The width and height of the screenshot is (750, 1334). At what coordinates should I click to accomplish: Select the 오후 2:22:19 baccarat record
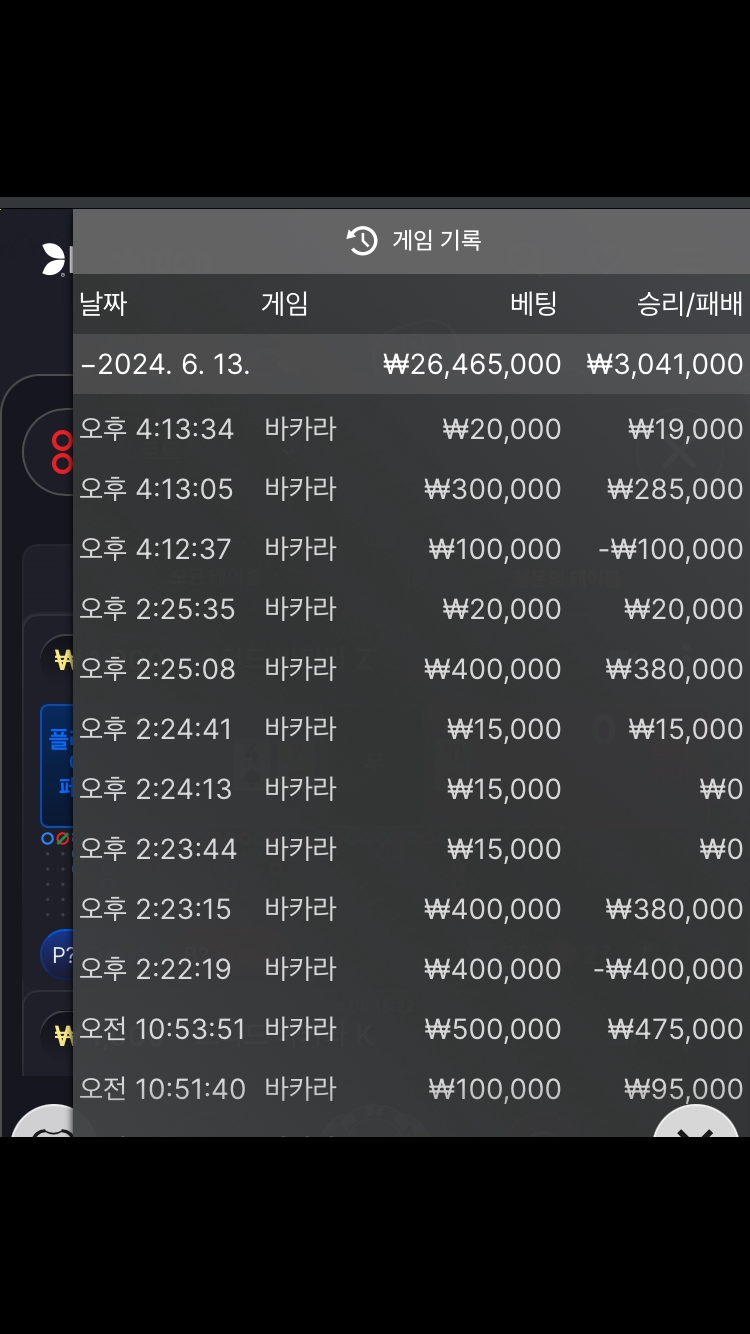(411, 969)
